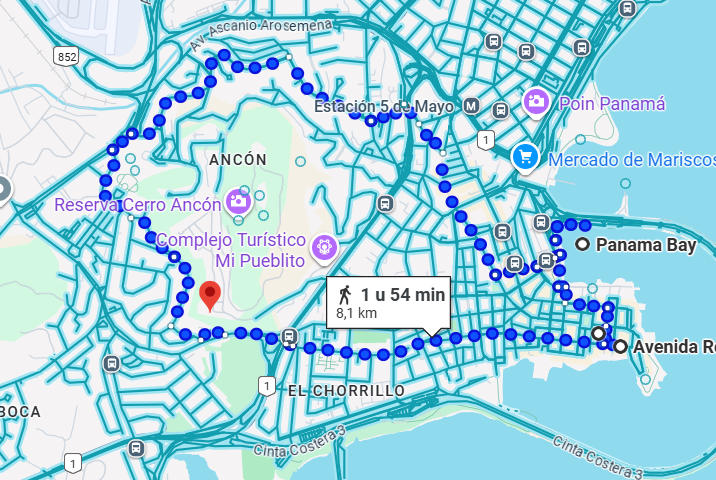The width and height of the screenshot is (716, 480).
Task: Tap the Mercado de Mariscos shopping marker
Action: click(524, 157)
